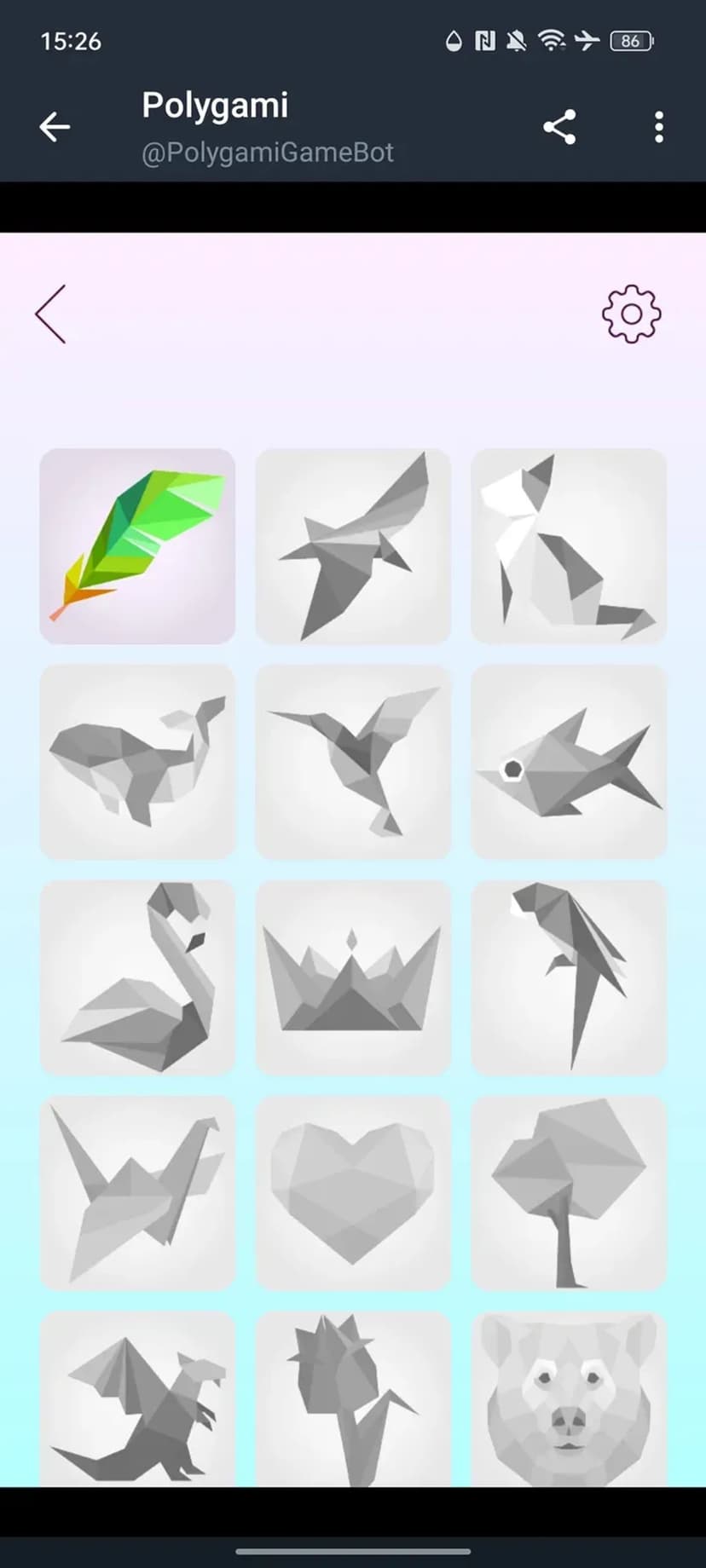Select the fish puzzle
Image resolution: width=706 pixels, height=1568 pixels.
[569, 762]
